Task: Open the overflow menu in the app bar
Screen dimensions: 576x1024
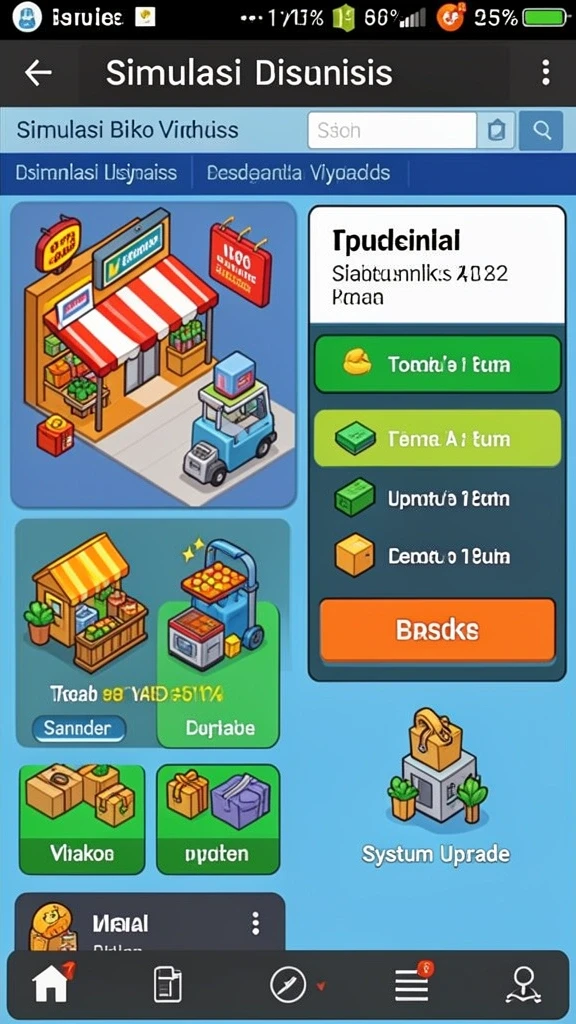Action: [x=546, y=73]
